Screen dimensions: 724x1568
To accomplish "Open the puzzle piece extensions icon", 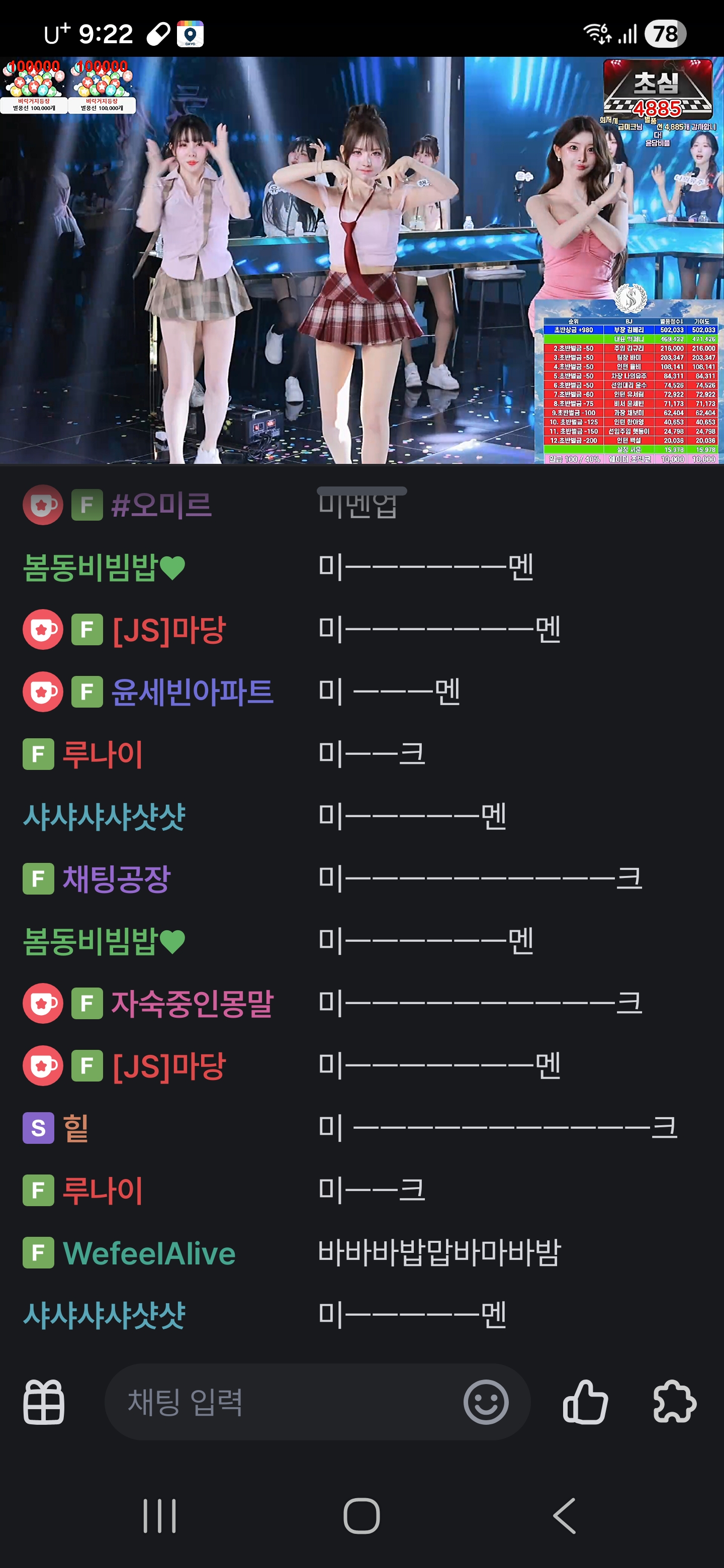I will pos(674,1402).
